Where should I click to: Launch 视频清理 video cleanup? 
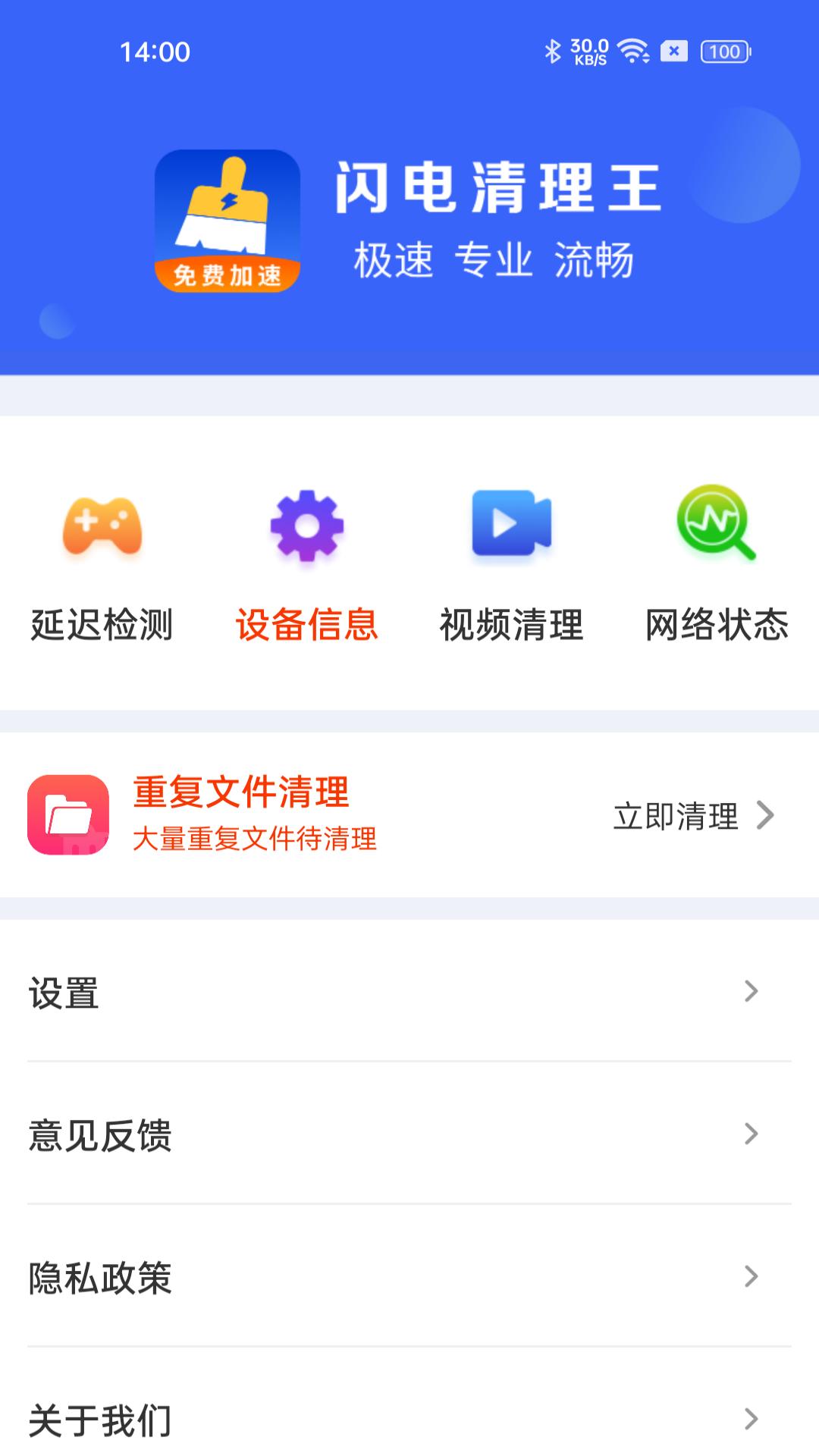512,565
